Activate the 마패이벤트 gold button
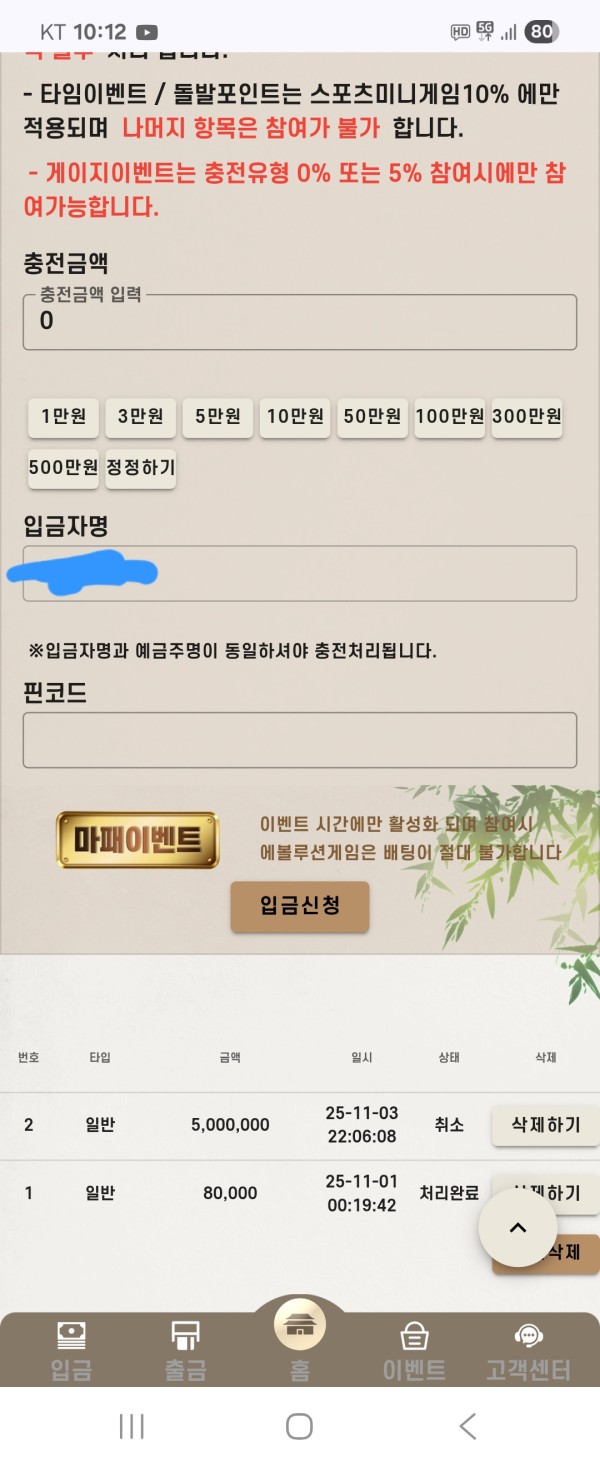Image resolution: width=600 pixels, height=1467 pixels. [x=138, y=840]
